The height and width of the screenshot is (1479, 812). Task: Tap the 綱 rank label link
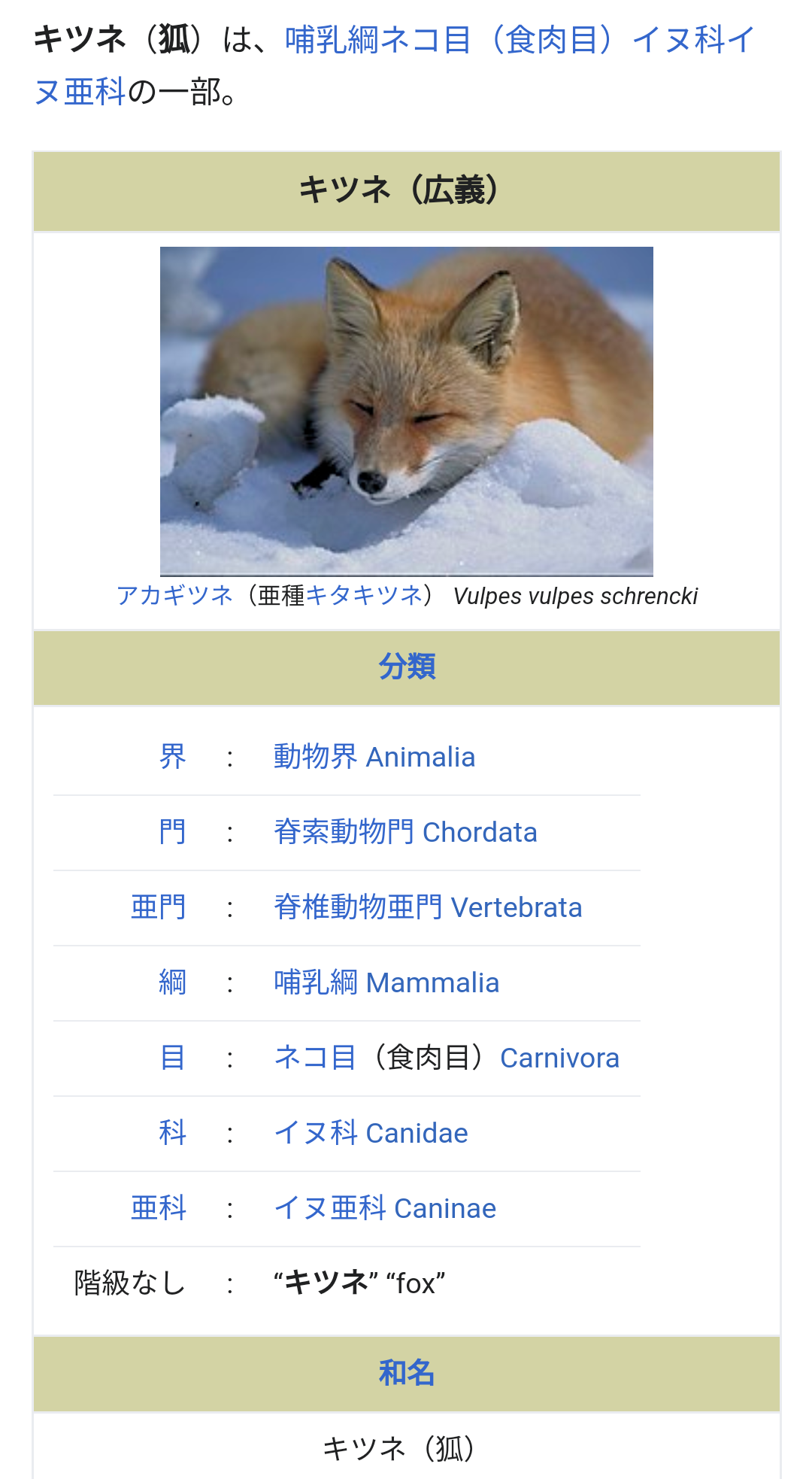click(x=172, y=982)
